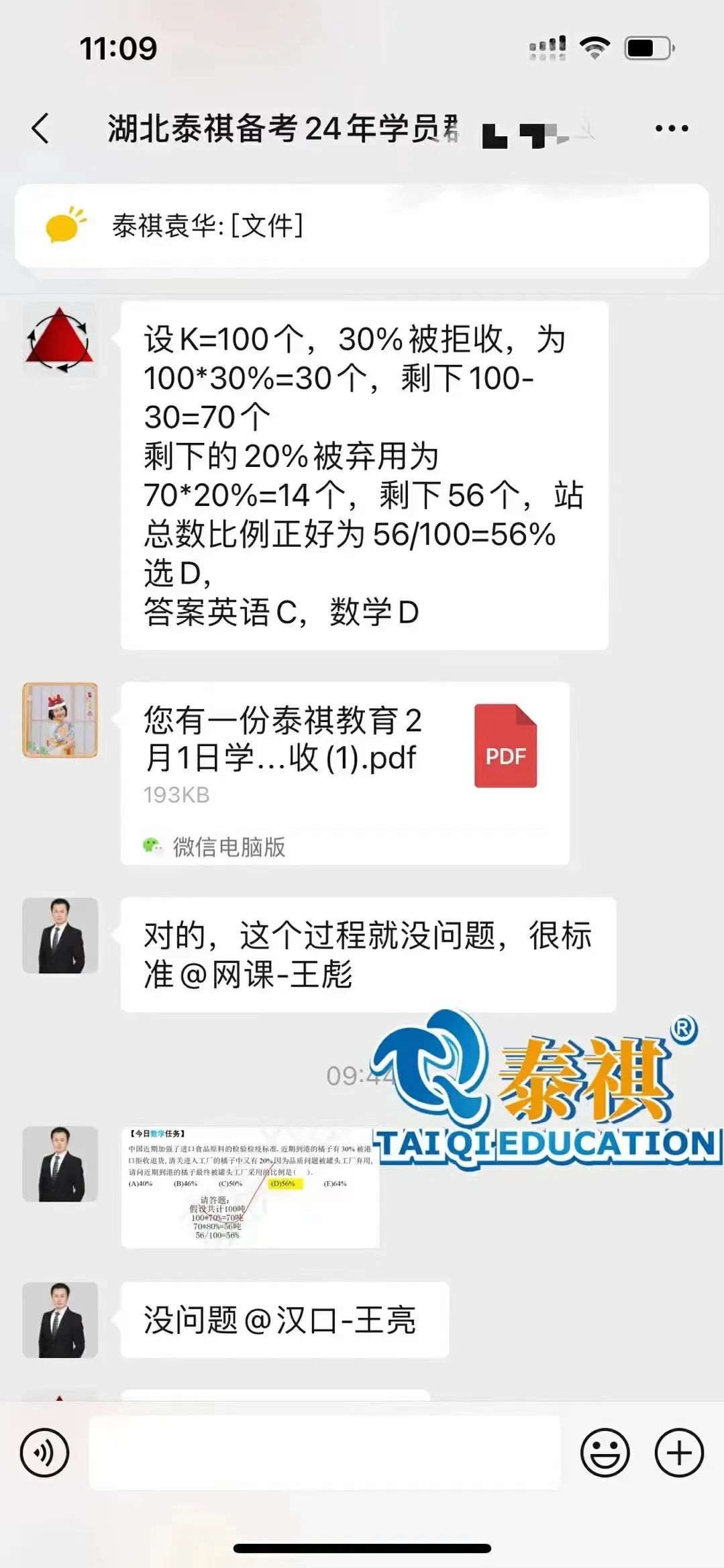Open the PDF file 您有一份泰祺教育2月1日学
This screenshot has width=724, height=1568.
345,772
